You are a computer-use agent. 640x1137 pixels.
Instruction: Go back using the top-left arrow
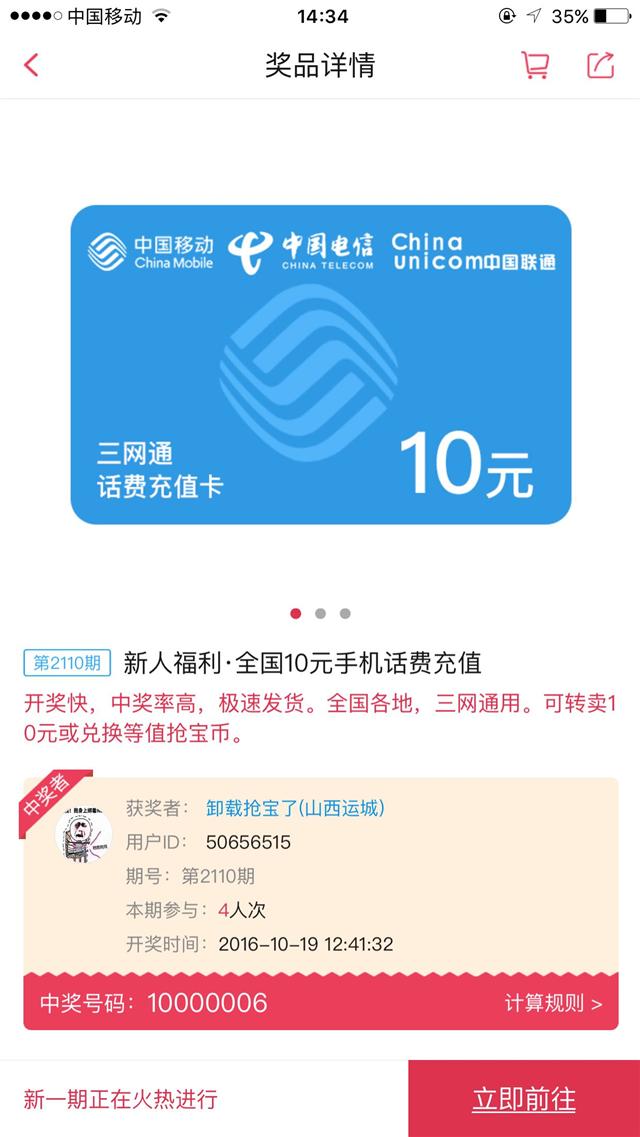point(30,65)
